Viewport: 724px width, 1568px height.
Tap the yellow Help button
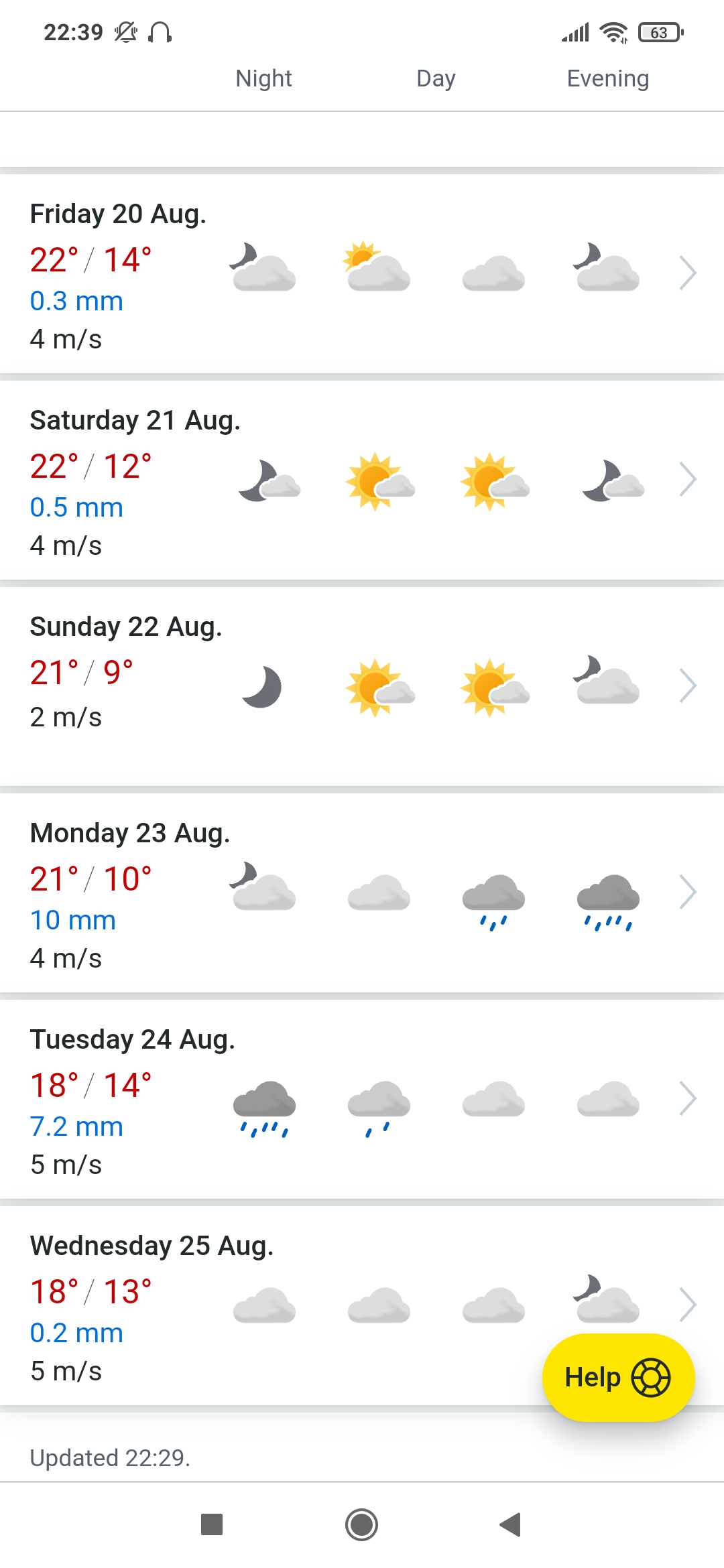[x=617, y=1378]
